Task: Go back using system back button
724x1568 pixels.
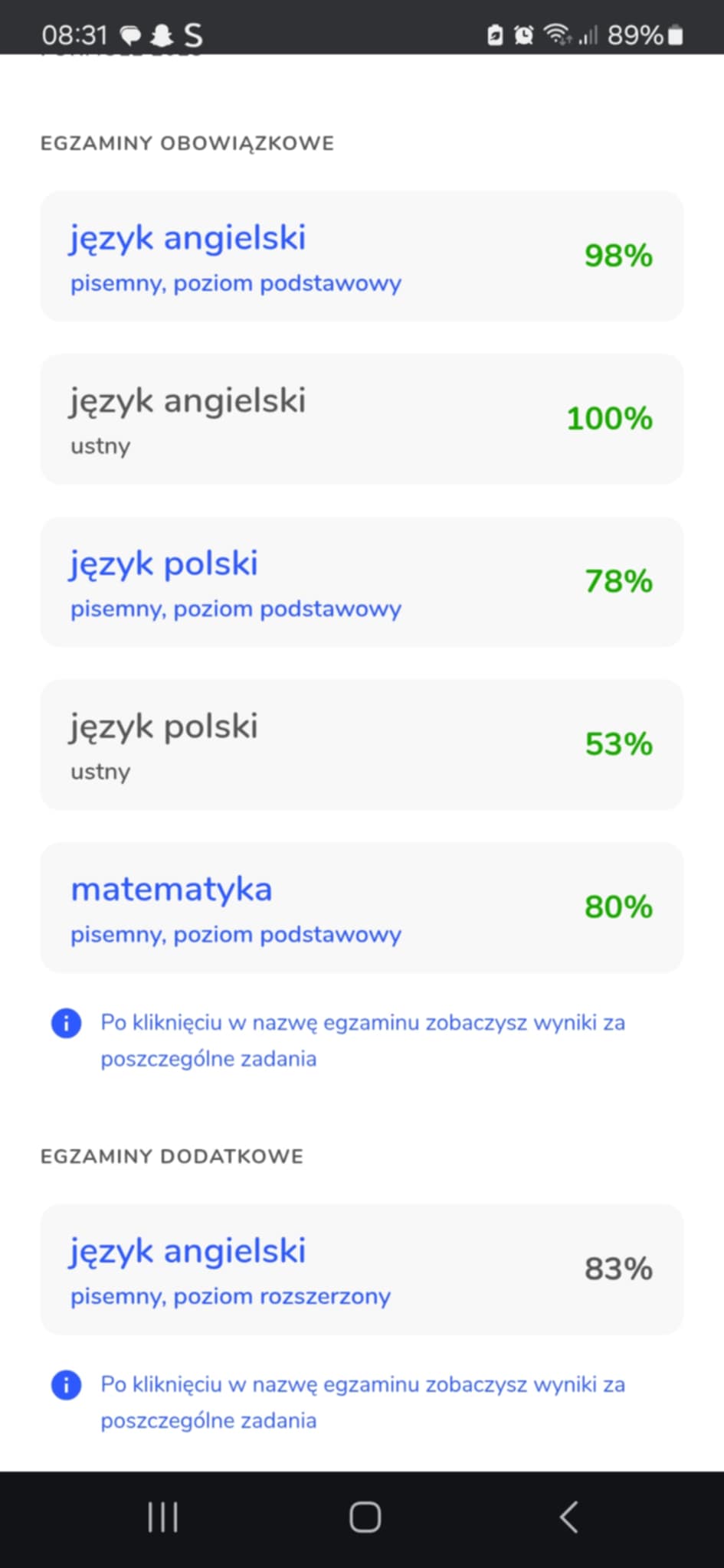Action: pyautogui.click(x=568, y=1517)
